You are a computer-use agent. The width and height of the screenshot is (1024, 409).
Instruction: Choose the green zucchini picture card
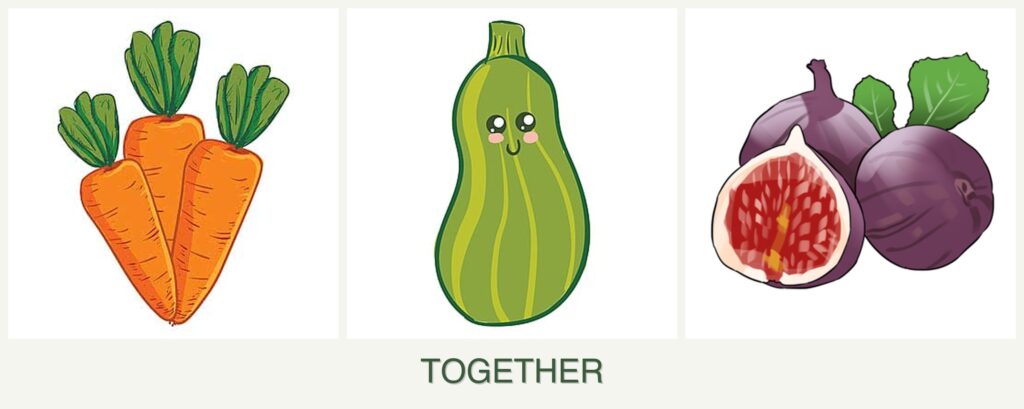pos(511,173)
